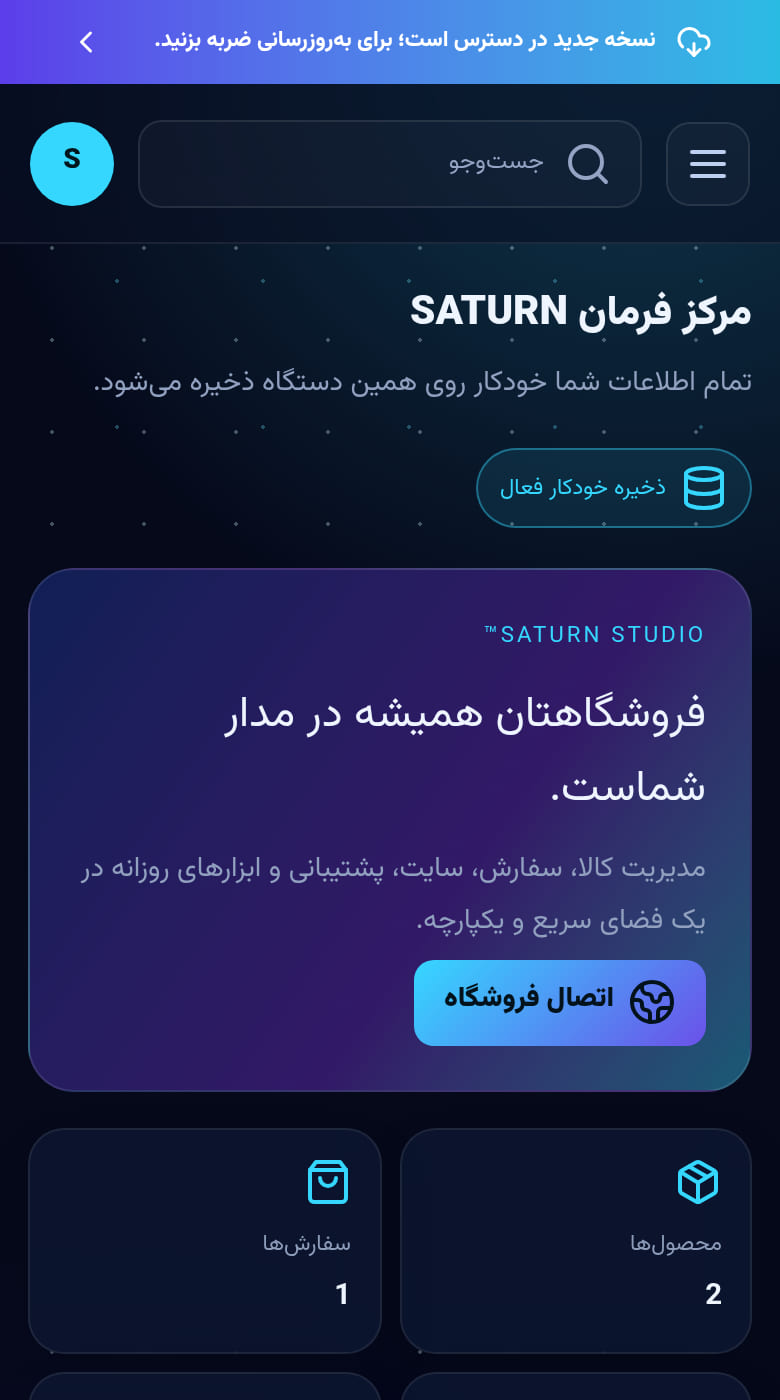Open the S profile avatar
Screen dimensions: 780x1400
[72, 164]
